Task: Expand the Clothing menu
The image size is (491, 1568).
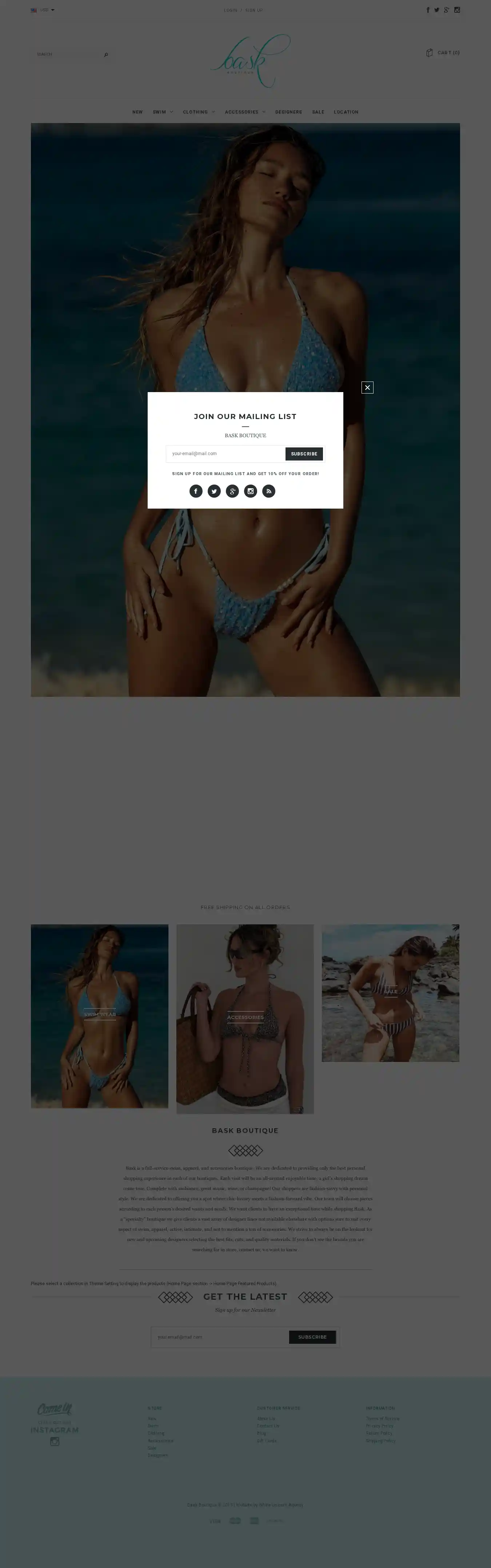Action: 198,112
